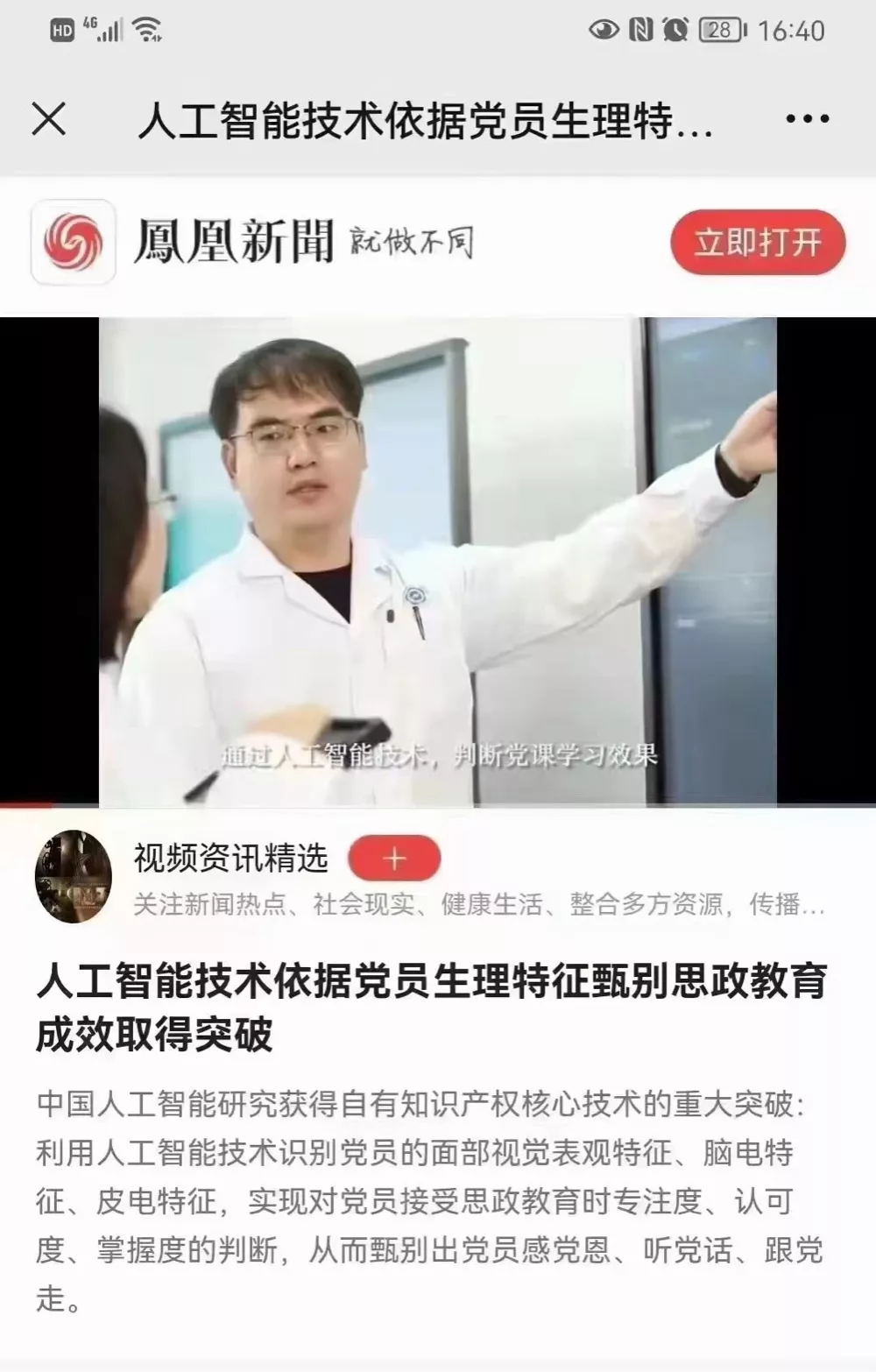
Task: Open the 视频资讯精选 channel avatar
Action: (74, 876)
